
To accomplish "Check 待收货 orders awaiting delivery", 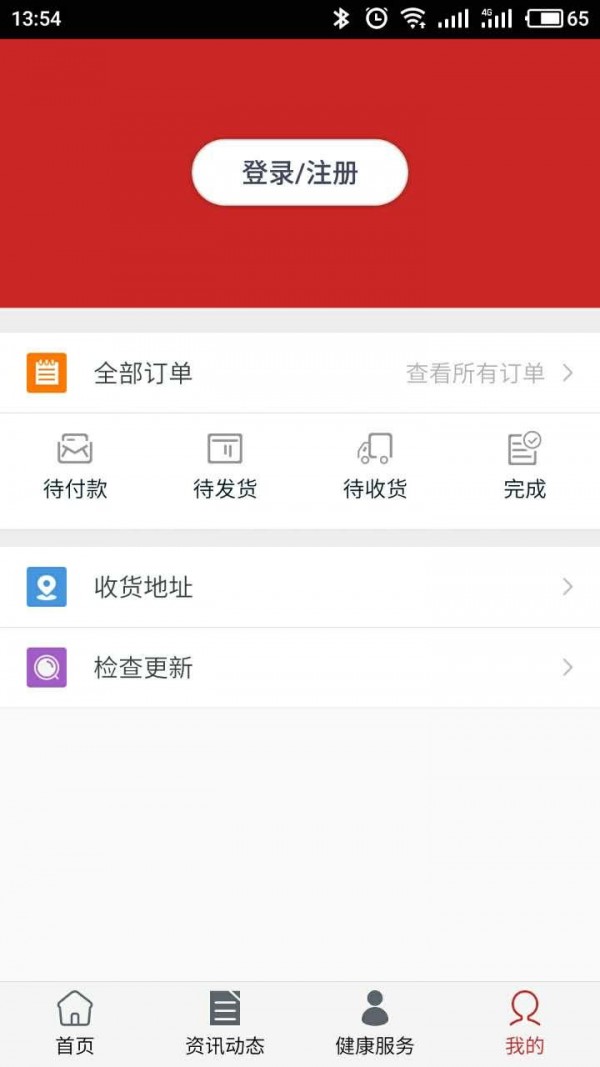I will click(x=375, y=466).
